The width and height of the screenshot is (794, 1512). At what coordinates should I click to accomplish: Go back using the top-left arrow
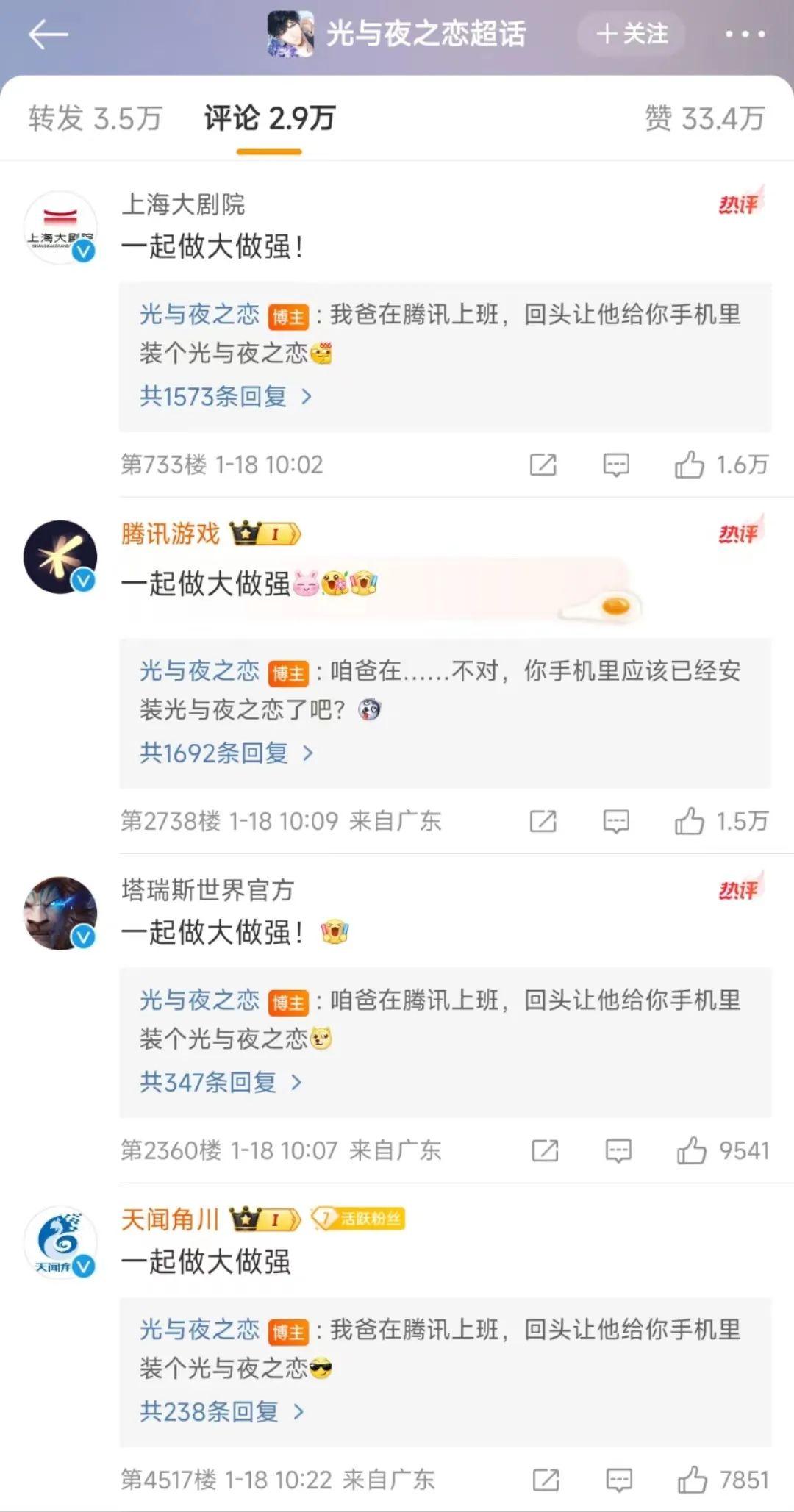click(49, 35)
